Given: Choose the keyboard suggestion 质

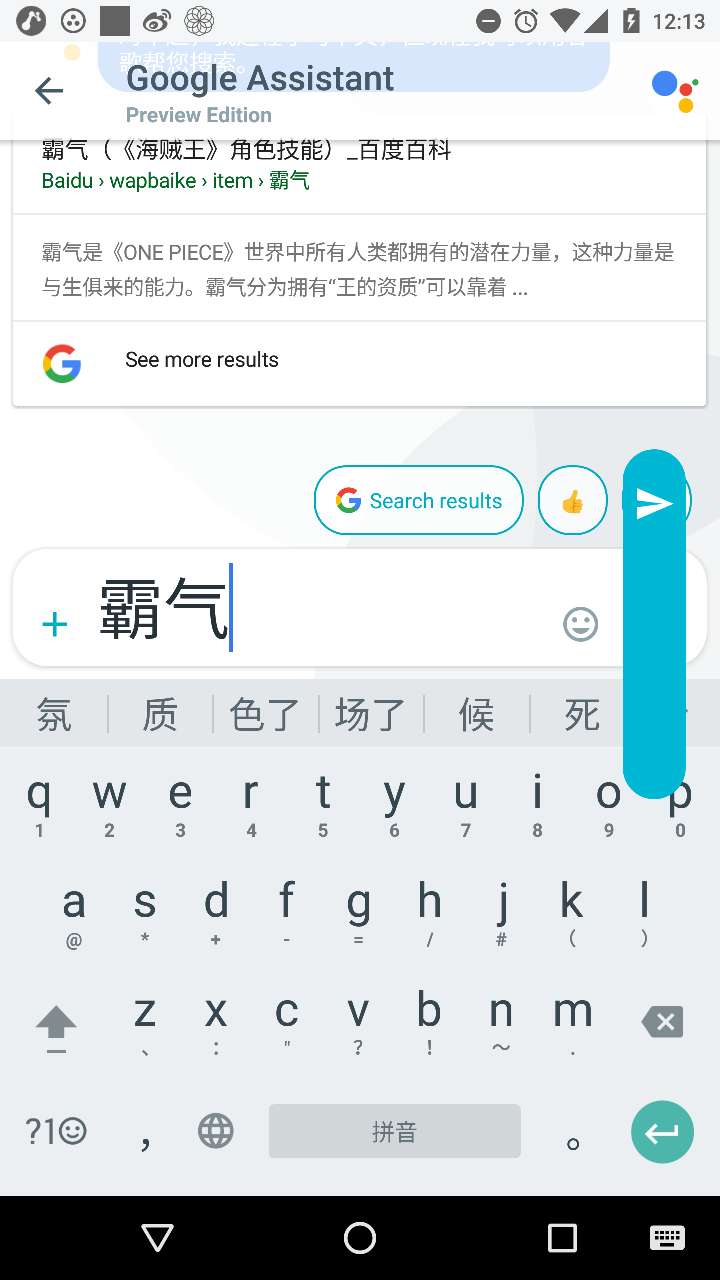Looking at the screenshot, I should [160, 715].
